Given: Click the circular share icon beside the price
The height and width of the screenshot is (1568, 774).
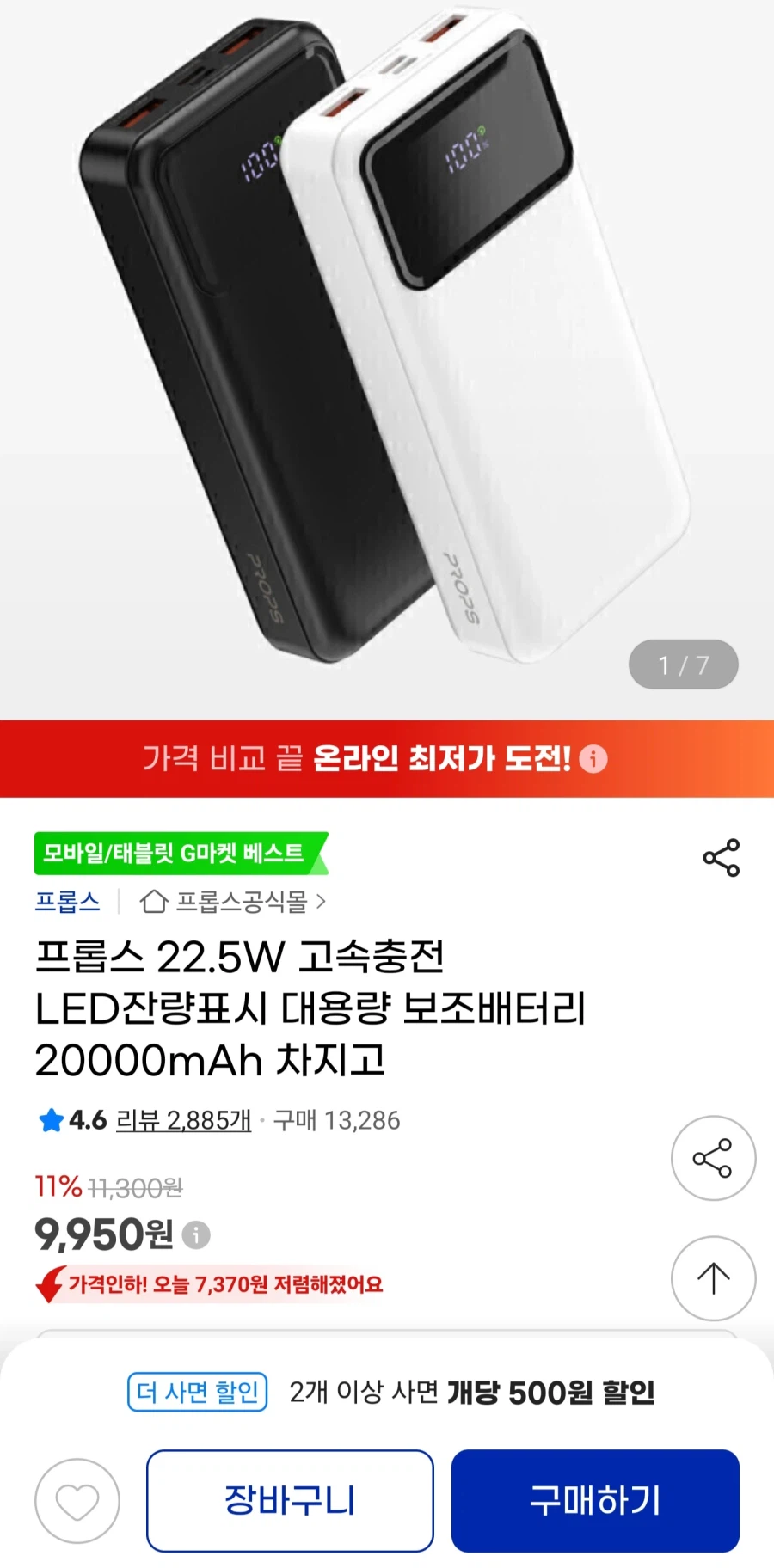Looking at the screenshot, I should click(713, 1158).
